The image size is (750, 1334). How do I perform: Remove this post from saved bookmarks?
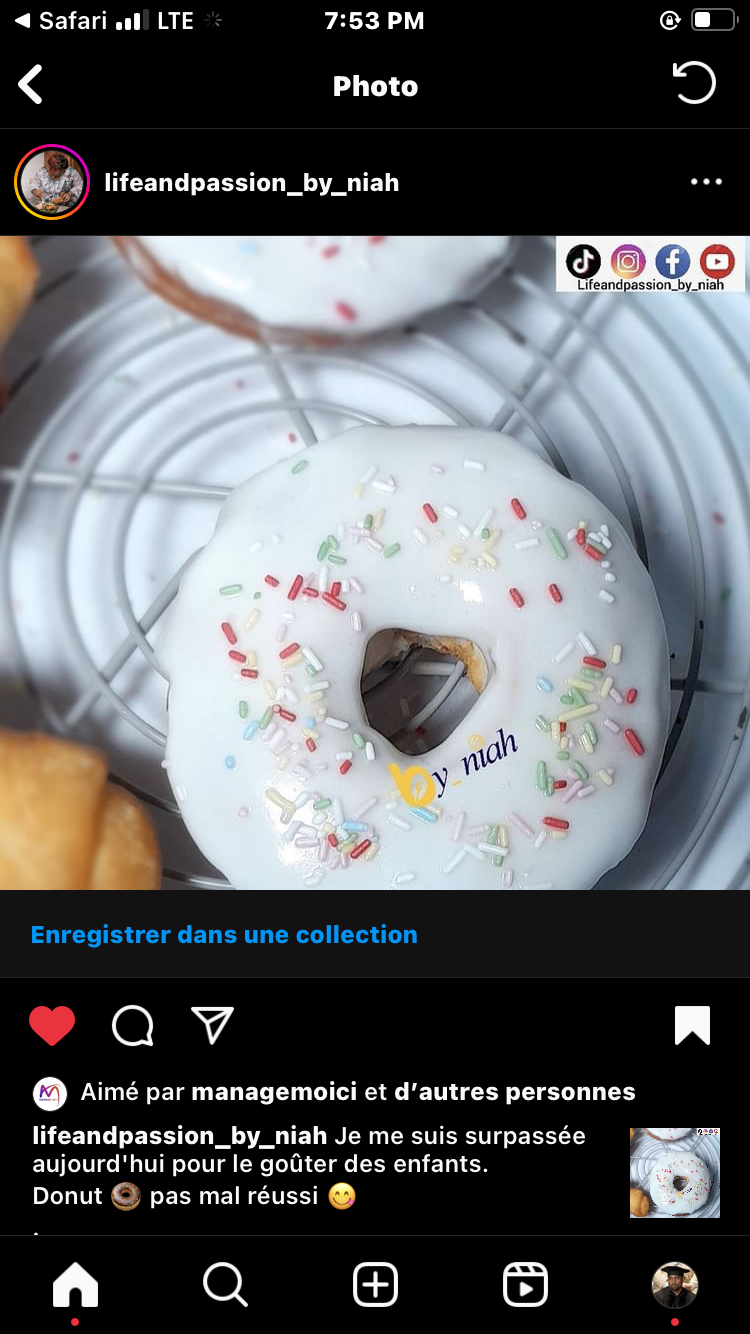point(692,1026)
